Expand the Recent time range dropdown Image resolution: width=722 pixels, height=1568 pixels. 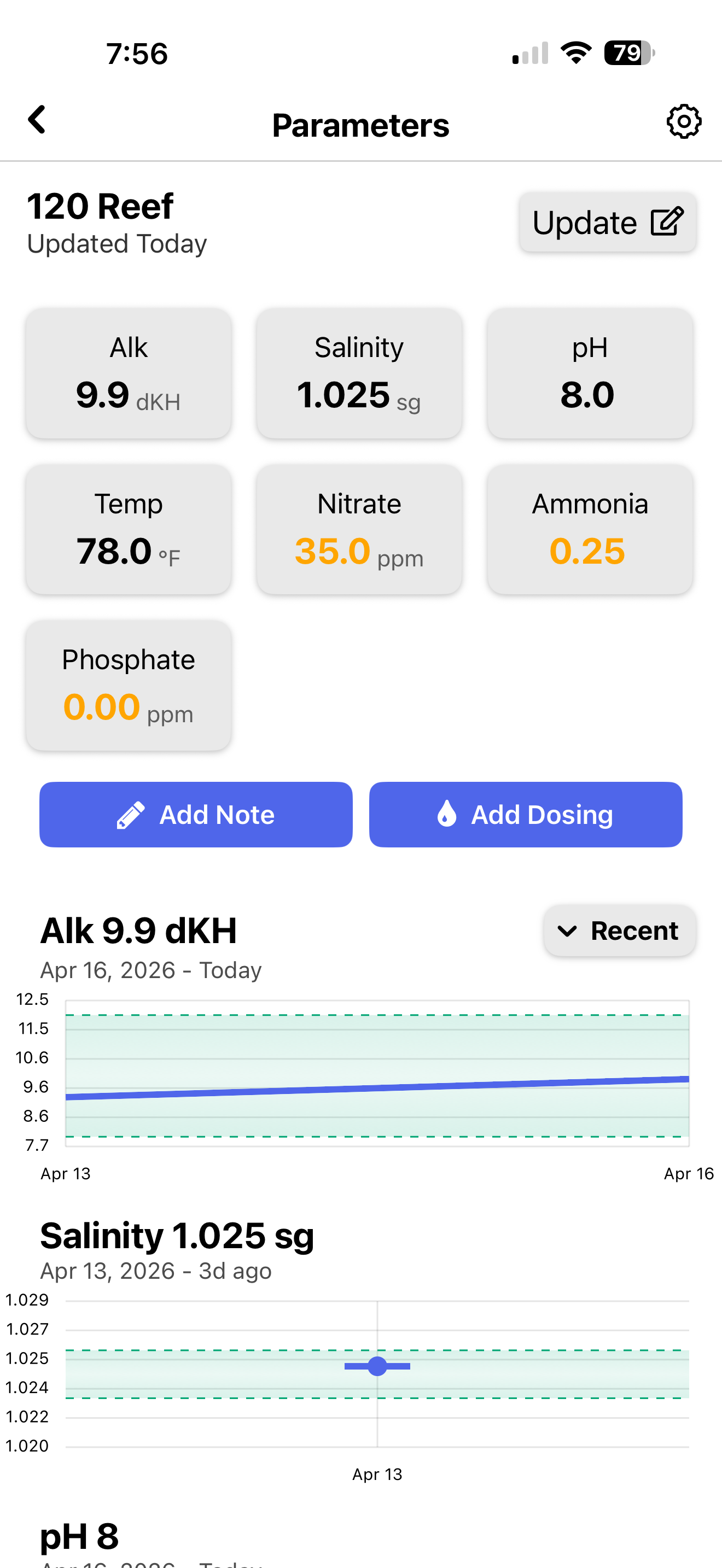[x=619, y=931]
